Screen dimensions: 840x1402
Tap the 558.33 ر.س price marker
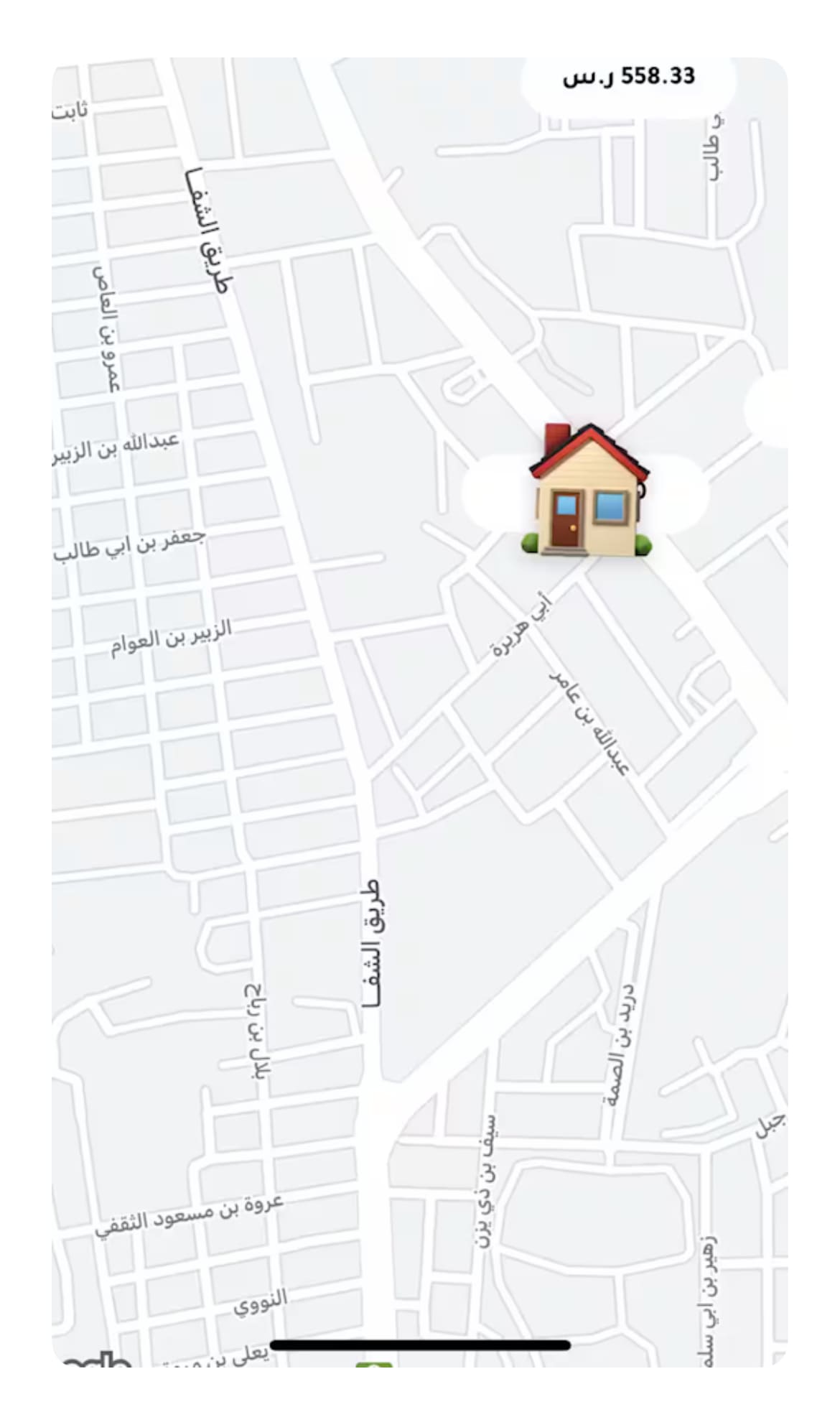point(628,78)
